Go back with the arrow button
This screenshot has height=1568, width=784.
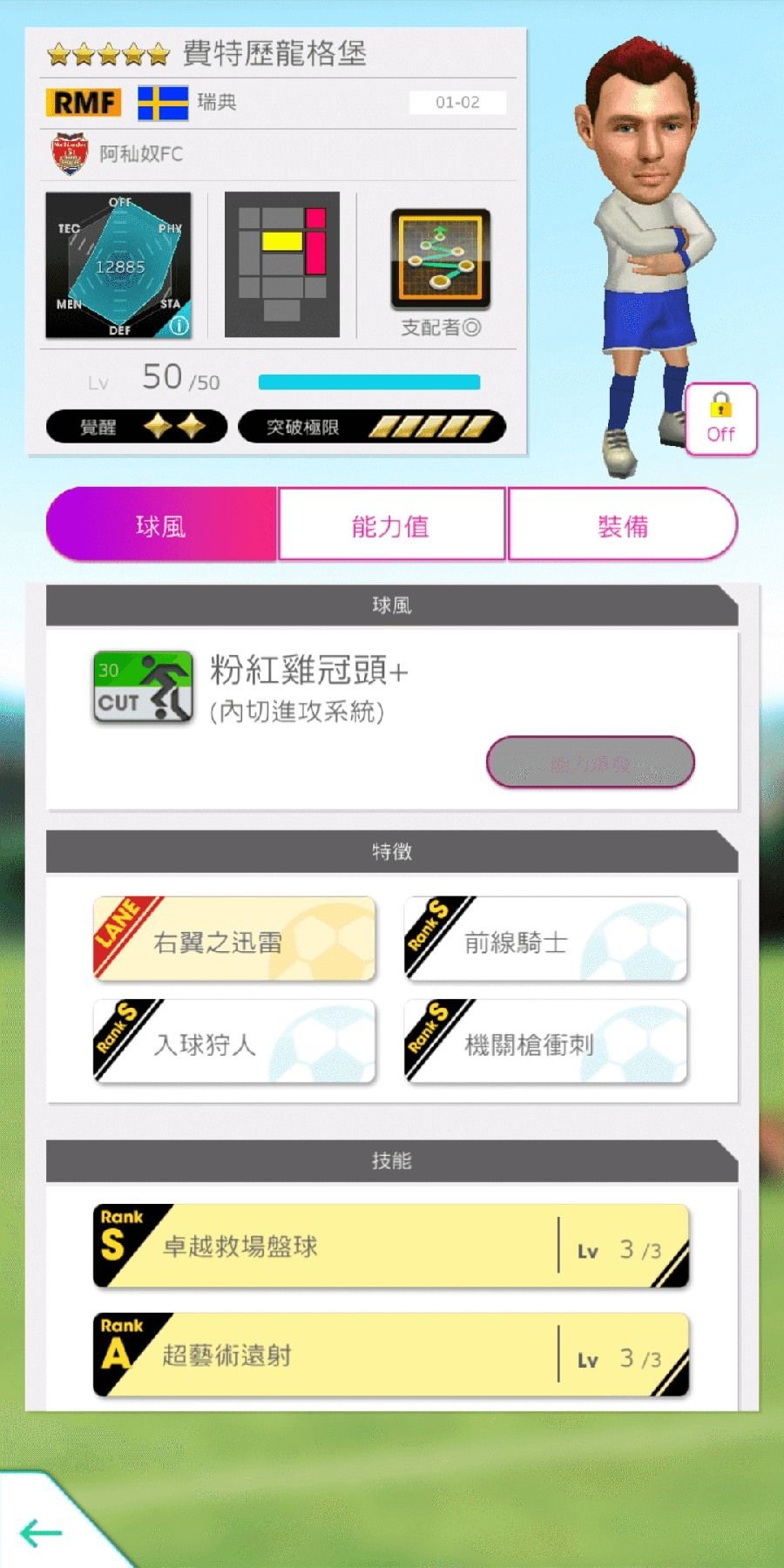(41, 1532)
